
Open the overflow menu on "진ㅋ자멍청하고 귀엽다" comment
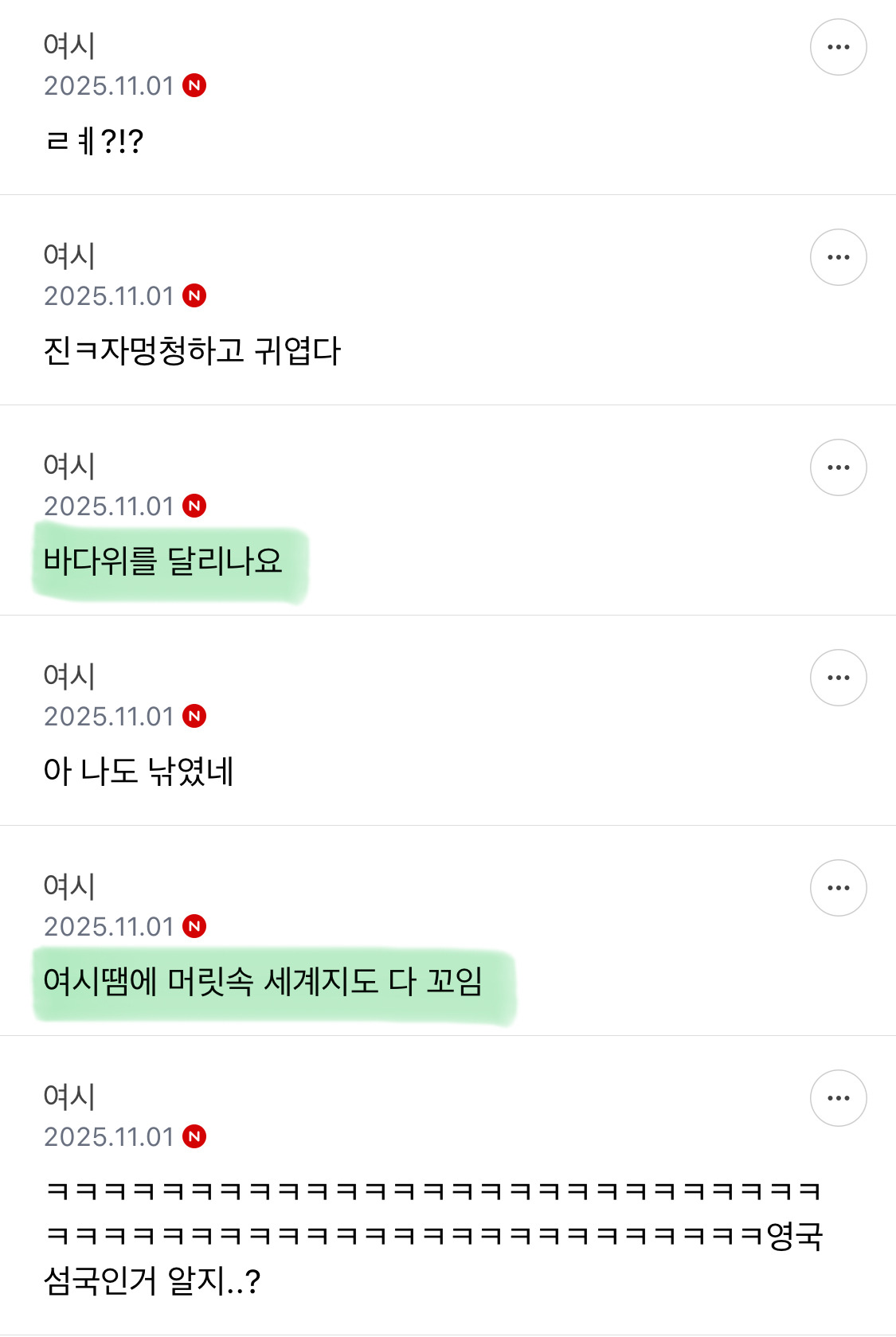(x=838, y=257)
